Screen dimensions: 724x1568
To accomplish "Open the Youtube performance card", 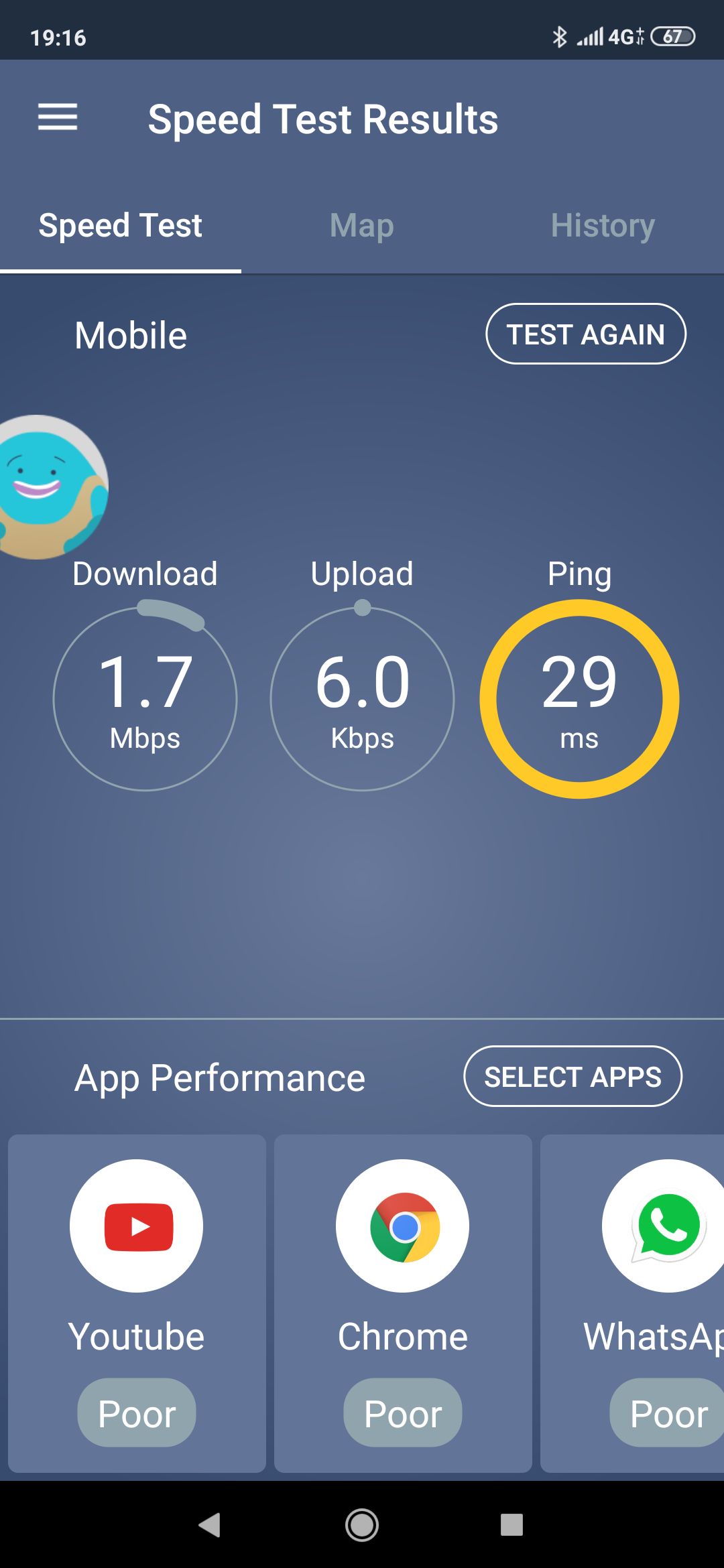I will pyautogui.click(x=137, y=1302).
